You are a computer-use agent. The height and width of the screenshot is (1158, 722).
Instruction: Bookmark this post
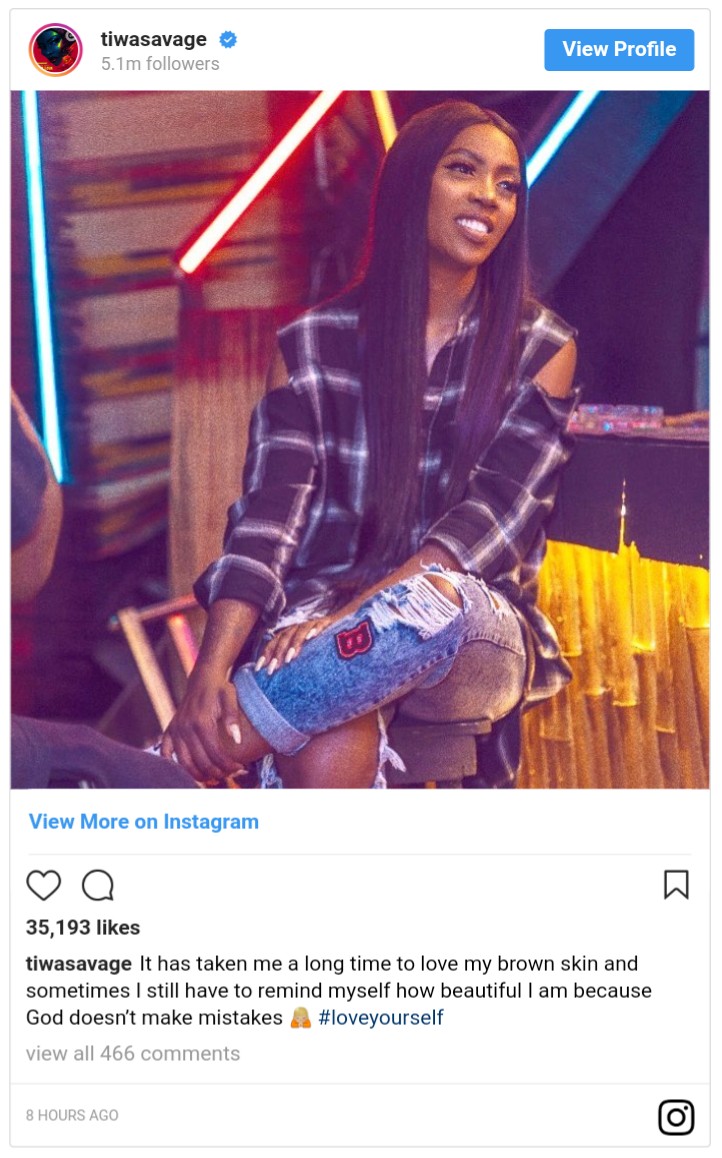[x=676, y=885]
